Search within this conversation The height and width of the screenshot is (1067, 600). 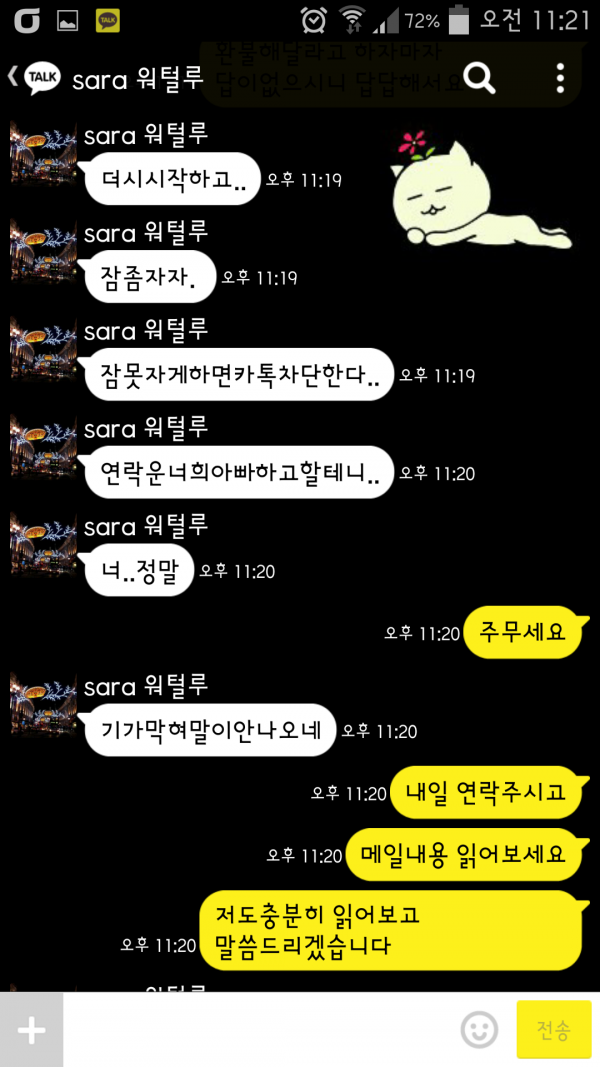[x=480, y=78]
